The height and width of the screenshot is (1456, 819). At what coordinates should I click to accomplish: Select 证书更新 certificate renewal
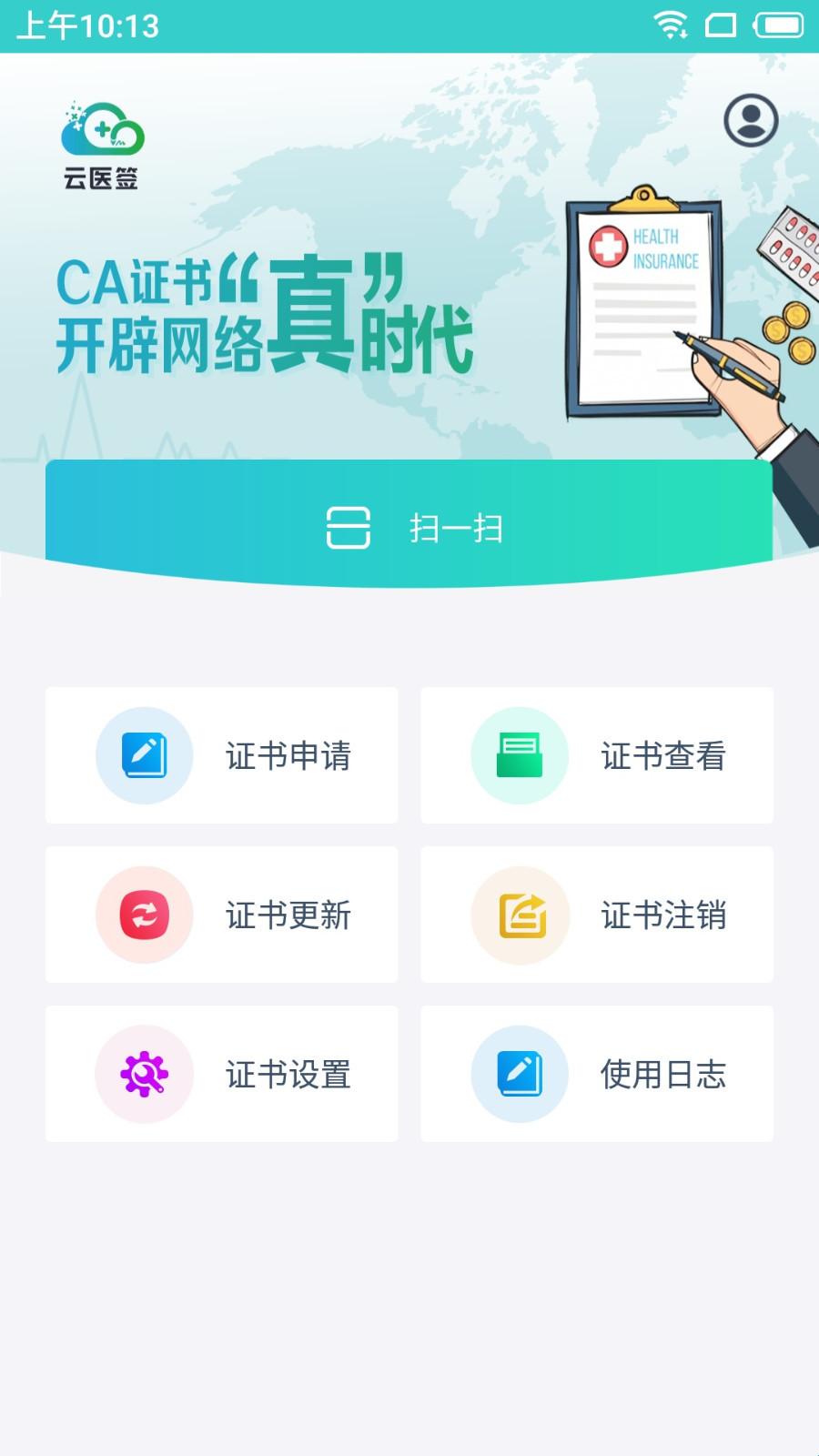click(221, 915)
